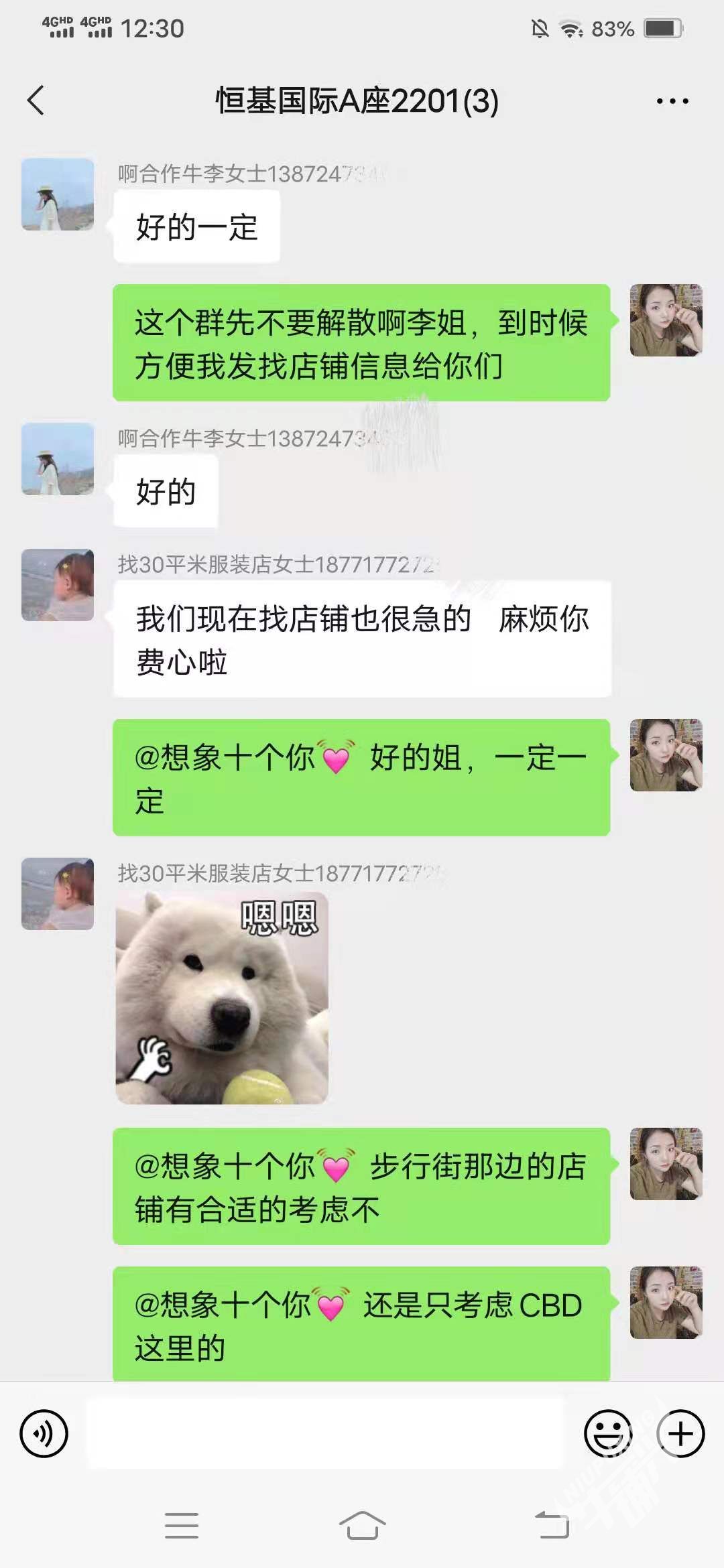The width and height of the screenshot is (724, 1568).
Task: Open the system recent apps menu
Action: (x=182, y=1526)
